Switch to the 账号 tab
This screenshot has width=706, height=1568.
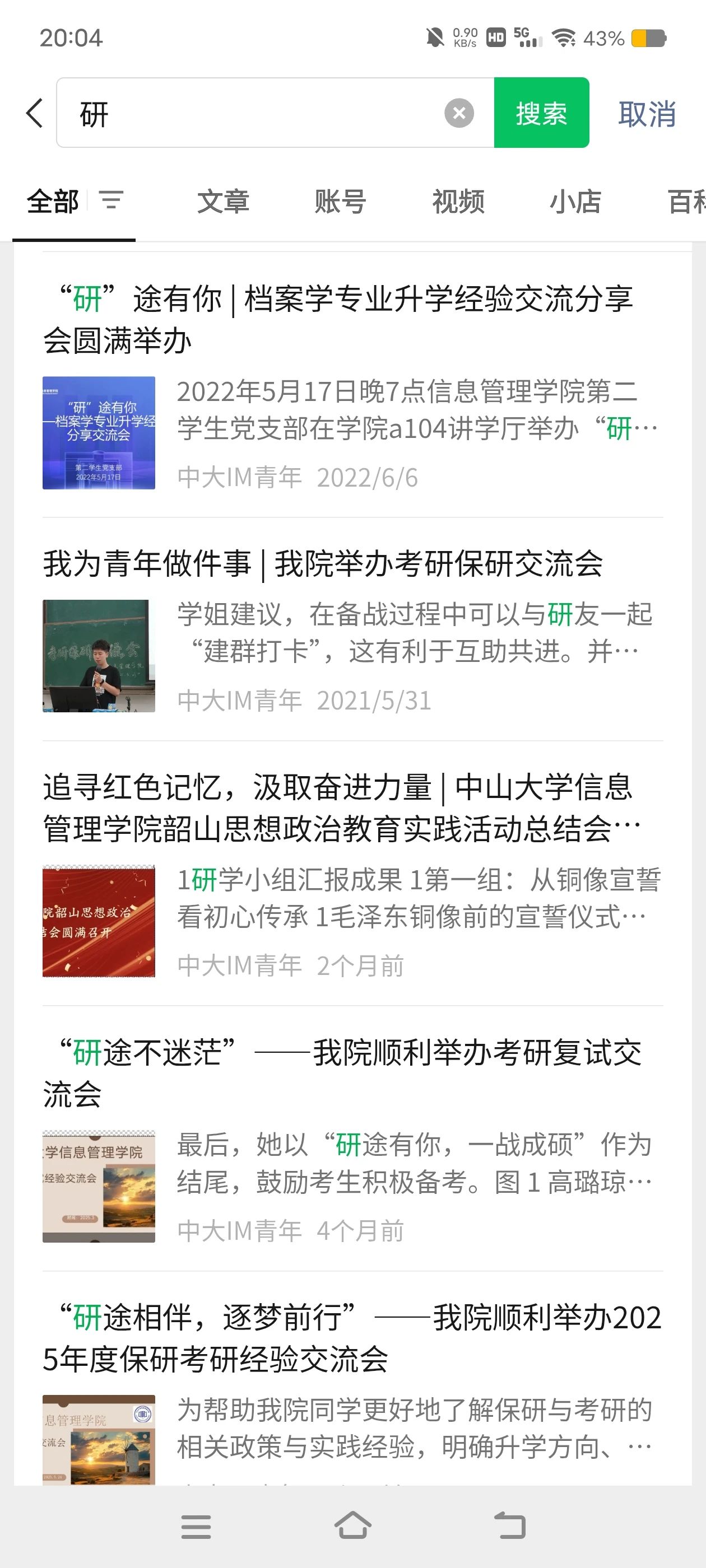[x=340, y=202]
